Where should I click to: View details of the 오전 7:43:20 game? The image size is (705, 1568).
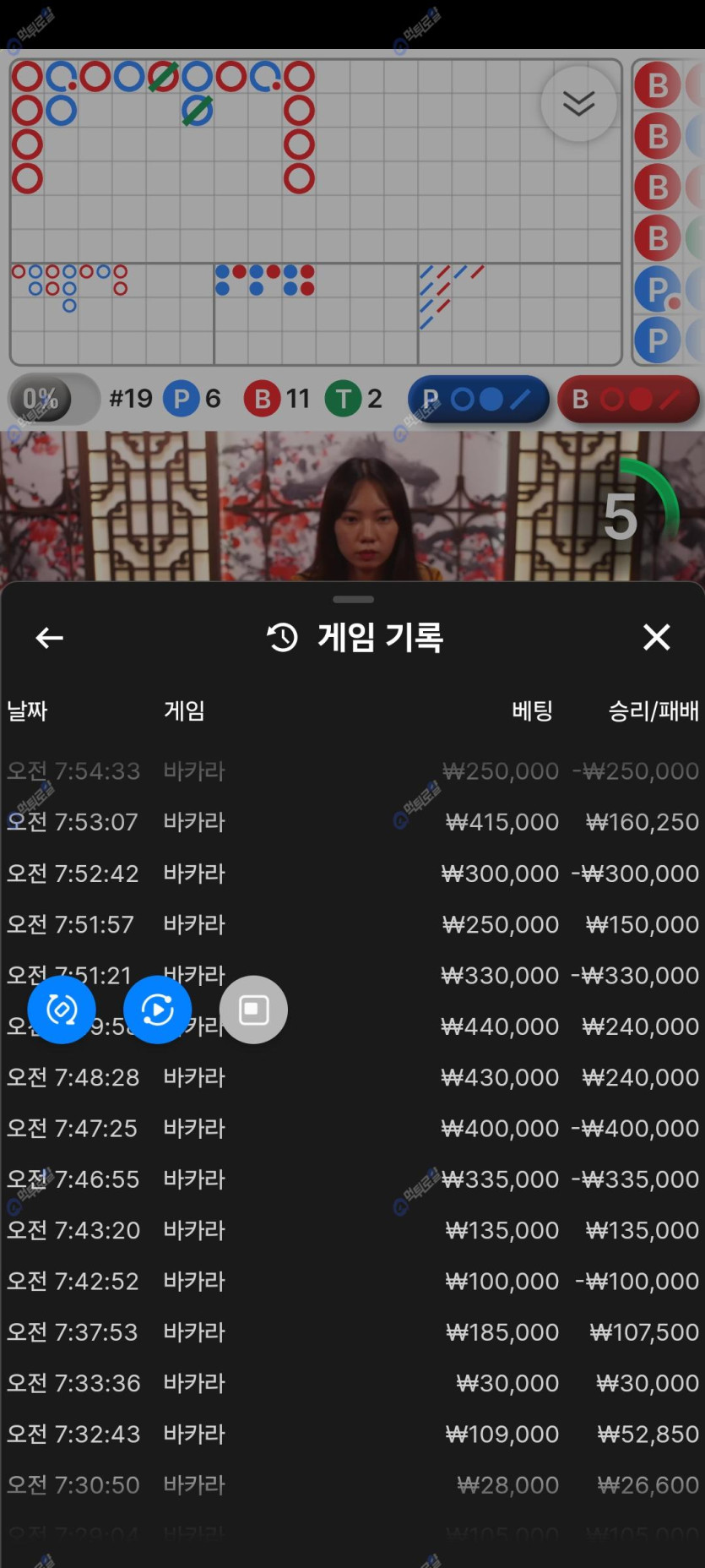tap(352, 1230)
